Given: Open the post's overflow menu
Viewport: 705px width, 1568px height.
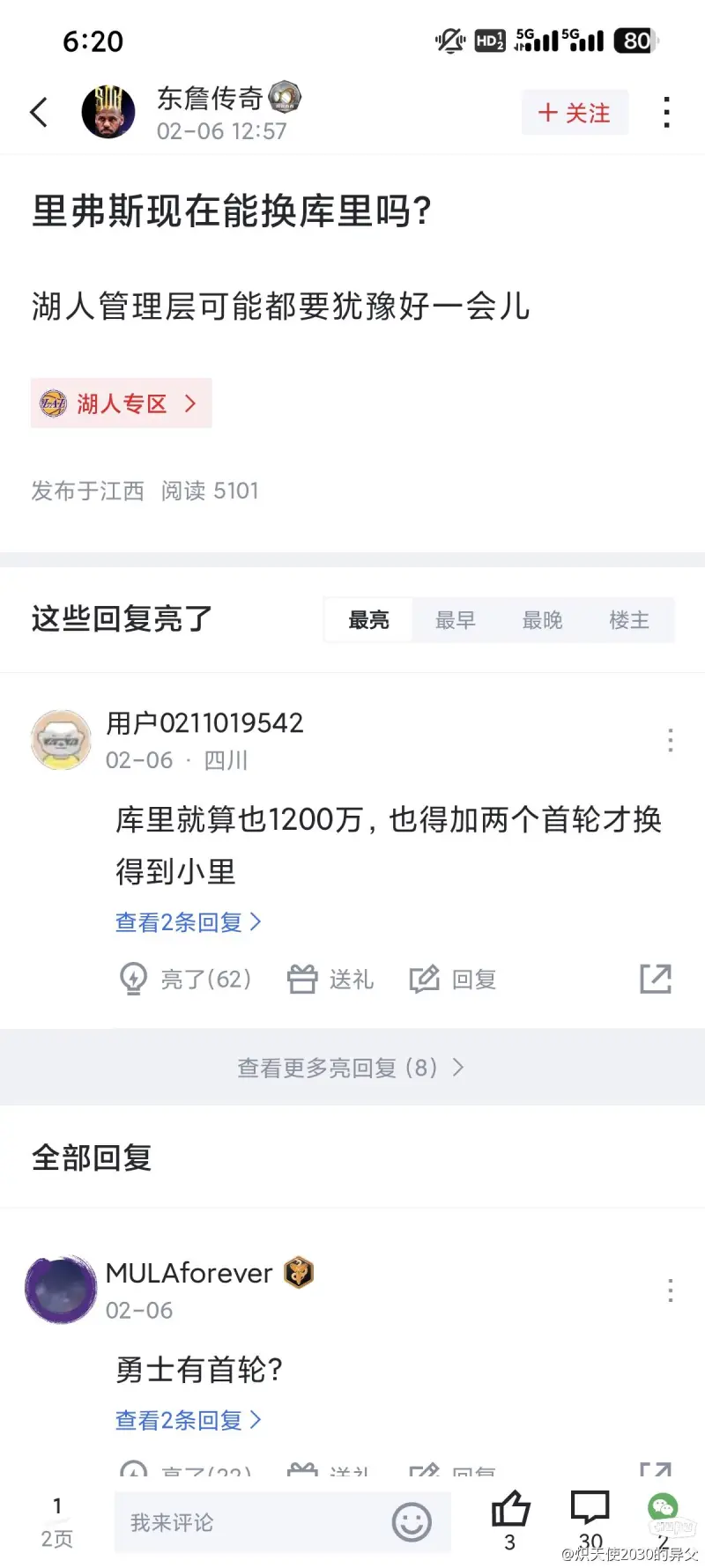Looking at the screenshot, I should click(x=666, y=113).
